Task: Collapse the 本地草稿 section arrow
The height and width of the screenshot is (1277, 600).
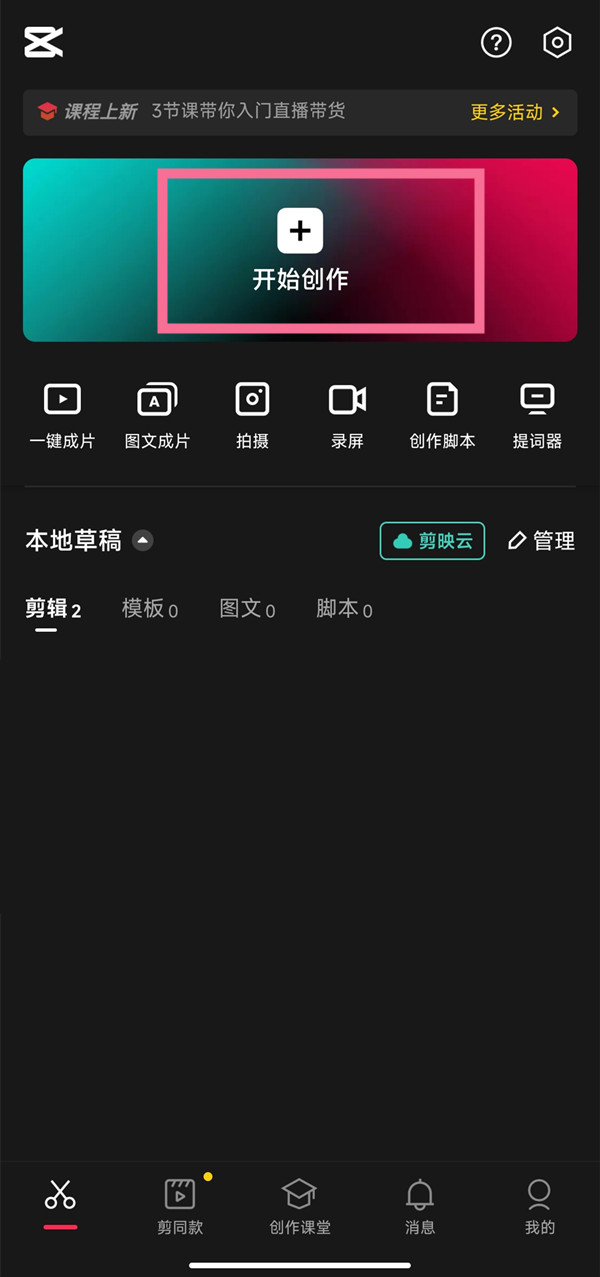Action: click(143, 541)
